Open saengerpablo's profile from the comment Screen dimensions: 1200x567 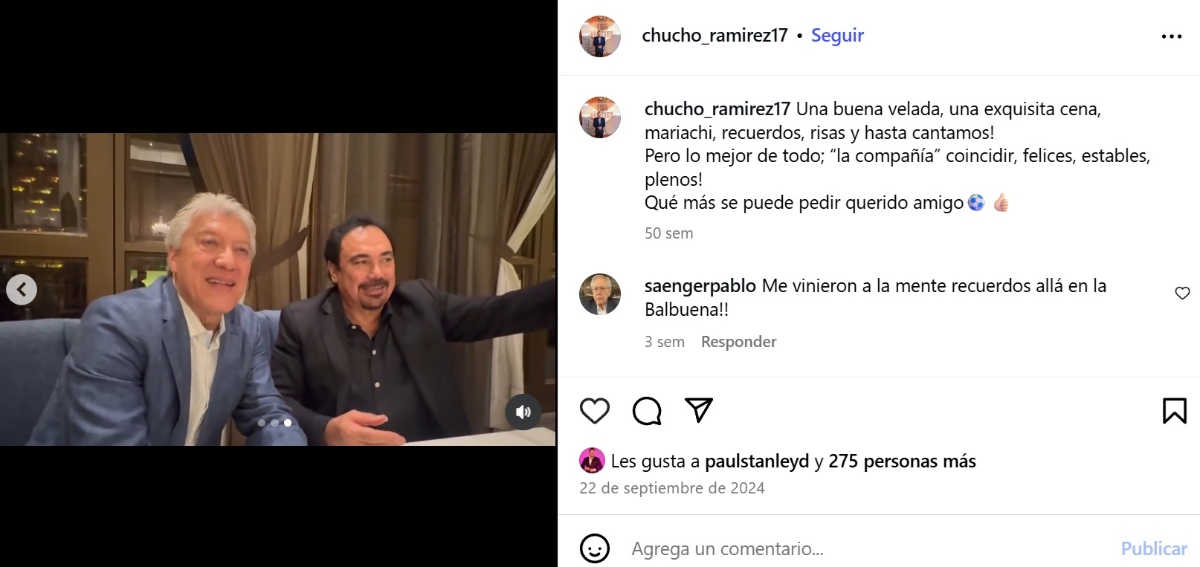pyautogui.click(x=685, y=286)
